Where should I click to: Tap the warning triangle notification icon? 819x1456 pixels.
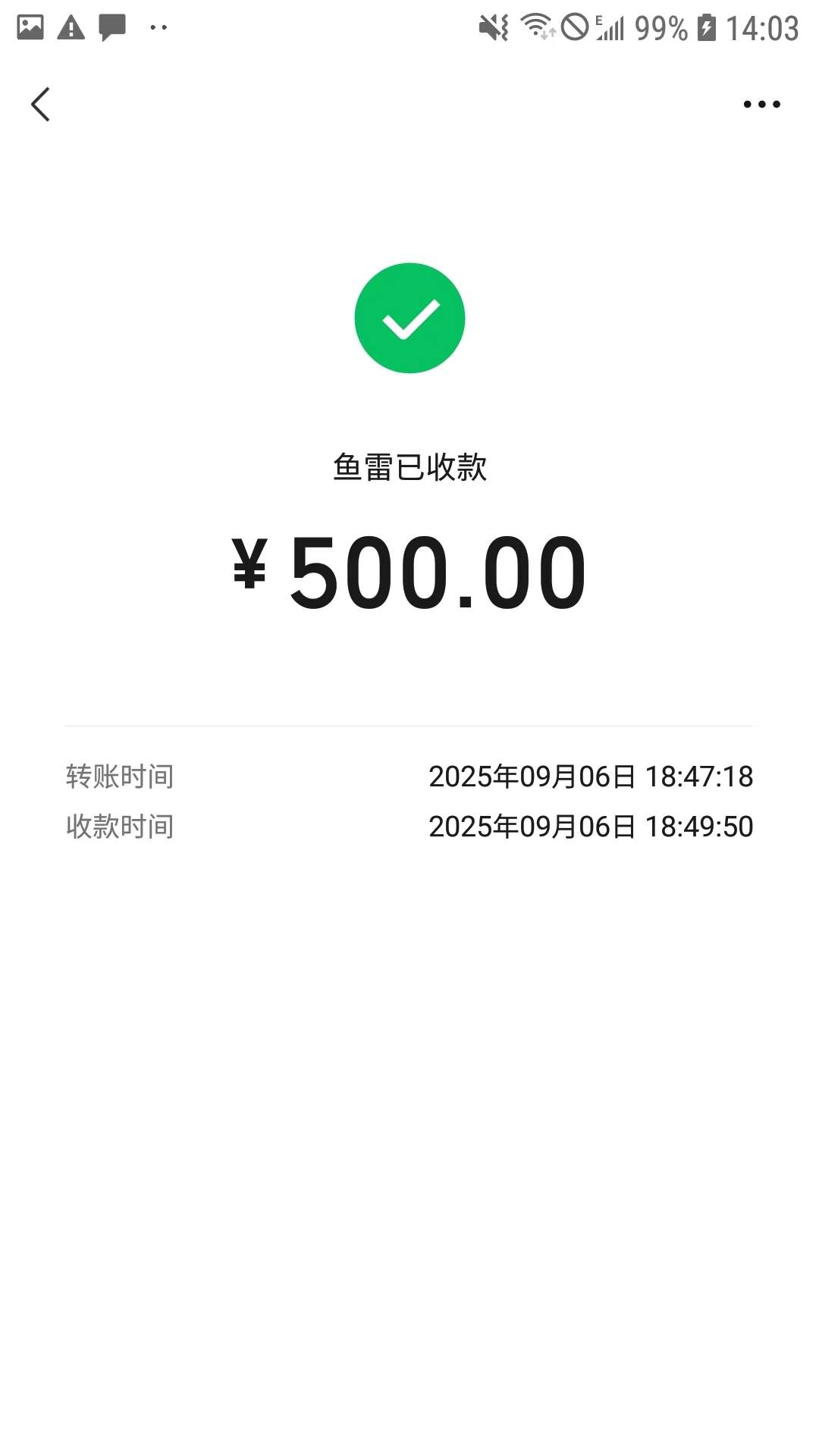(71, 27)
